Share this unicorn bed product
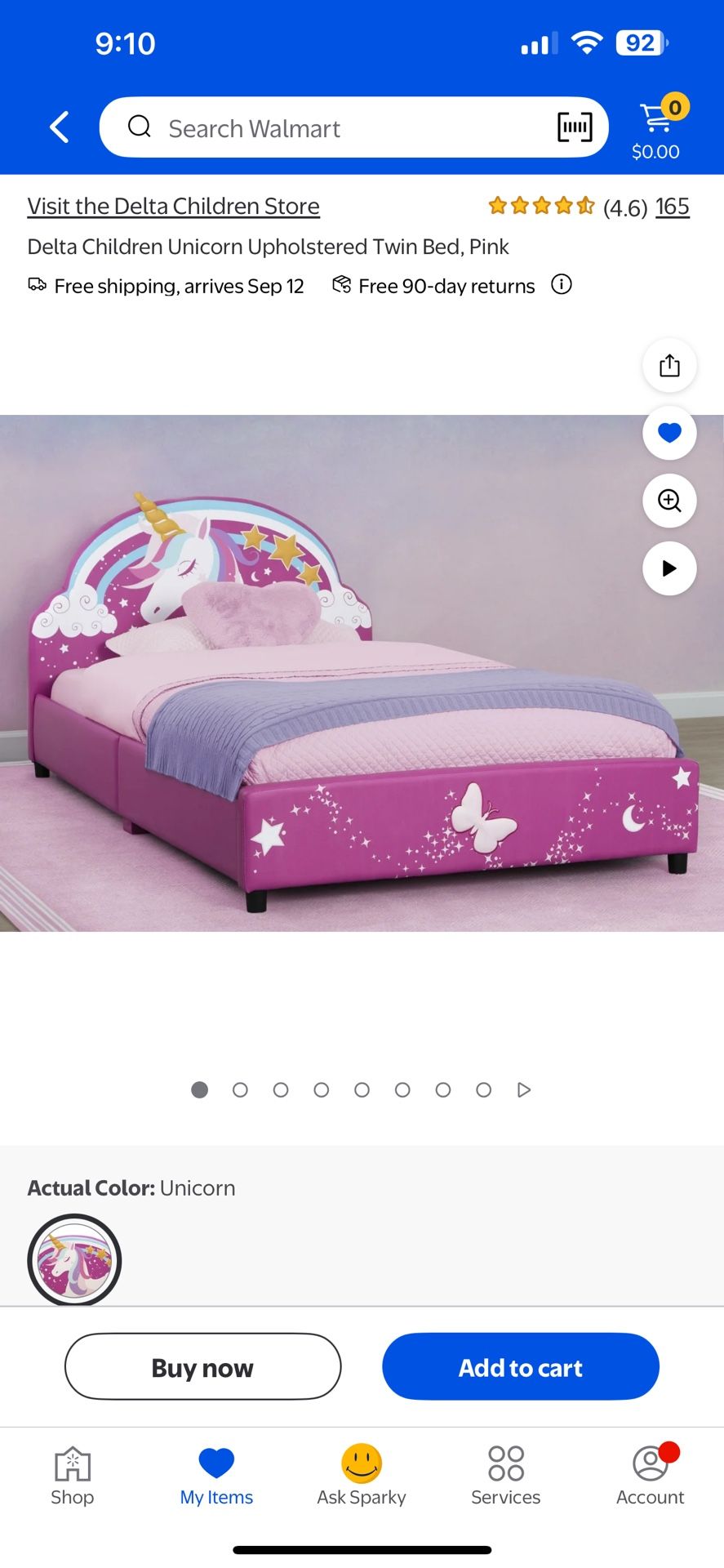The height and width of the screenshot is (1568, 724). click(x=669, y=365)
